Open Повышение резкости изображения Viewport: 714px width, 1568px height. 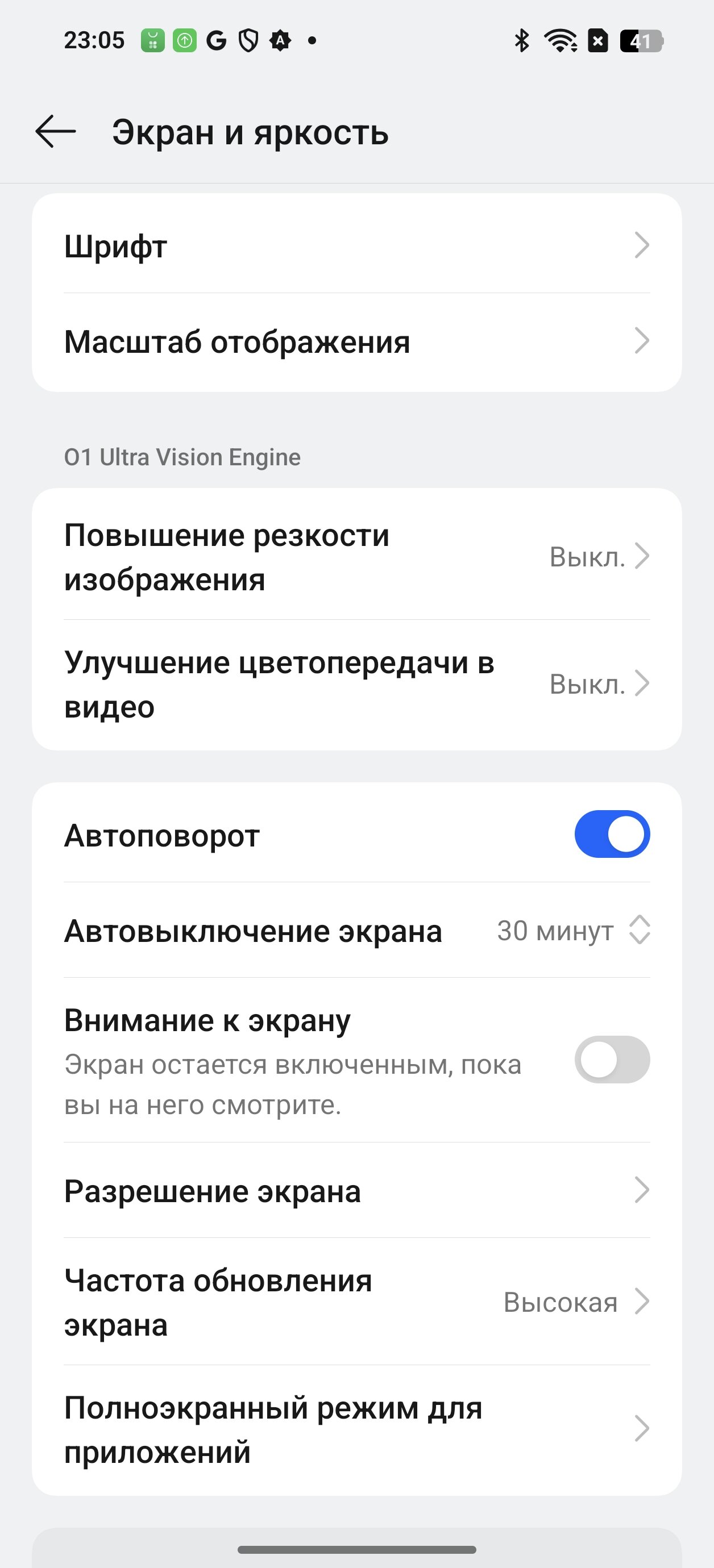pos(357,556)
